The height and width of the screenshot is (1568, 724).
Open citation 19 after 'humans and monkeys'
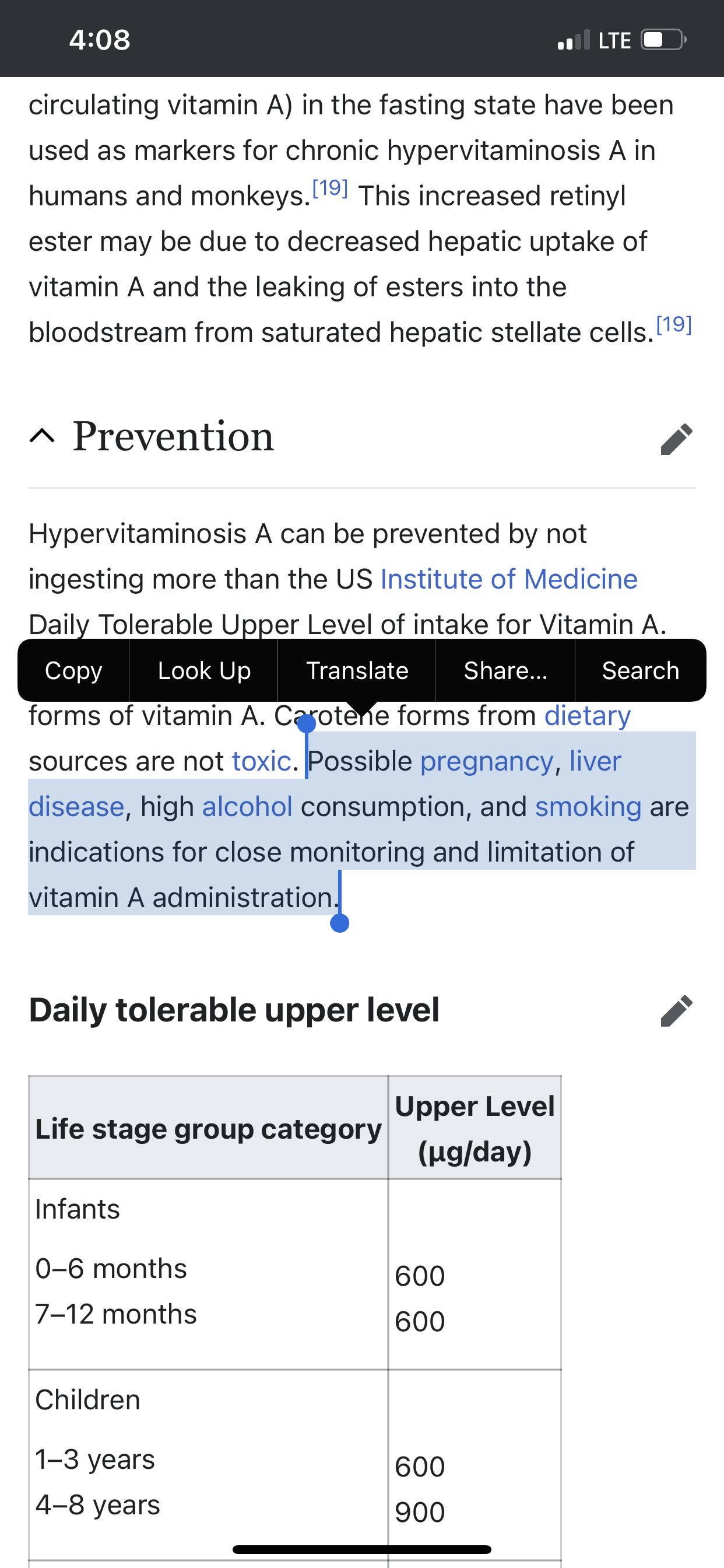tap(330, 187)
